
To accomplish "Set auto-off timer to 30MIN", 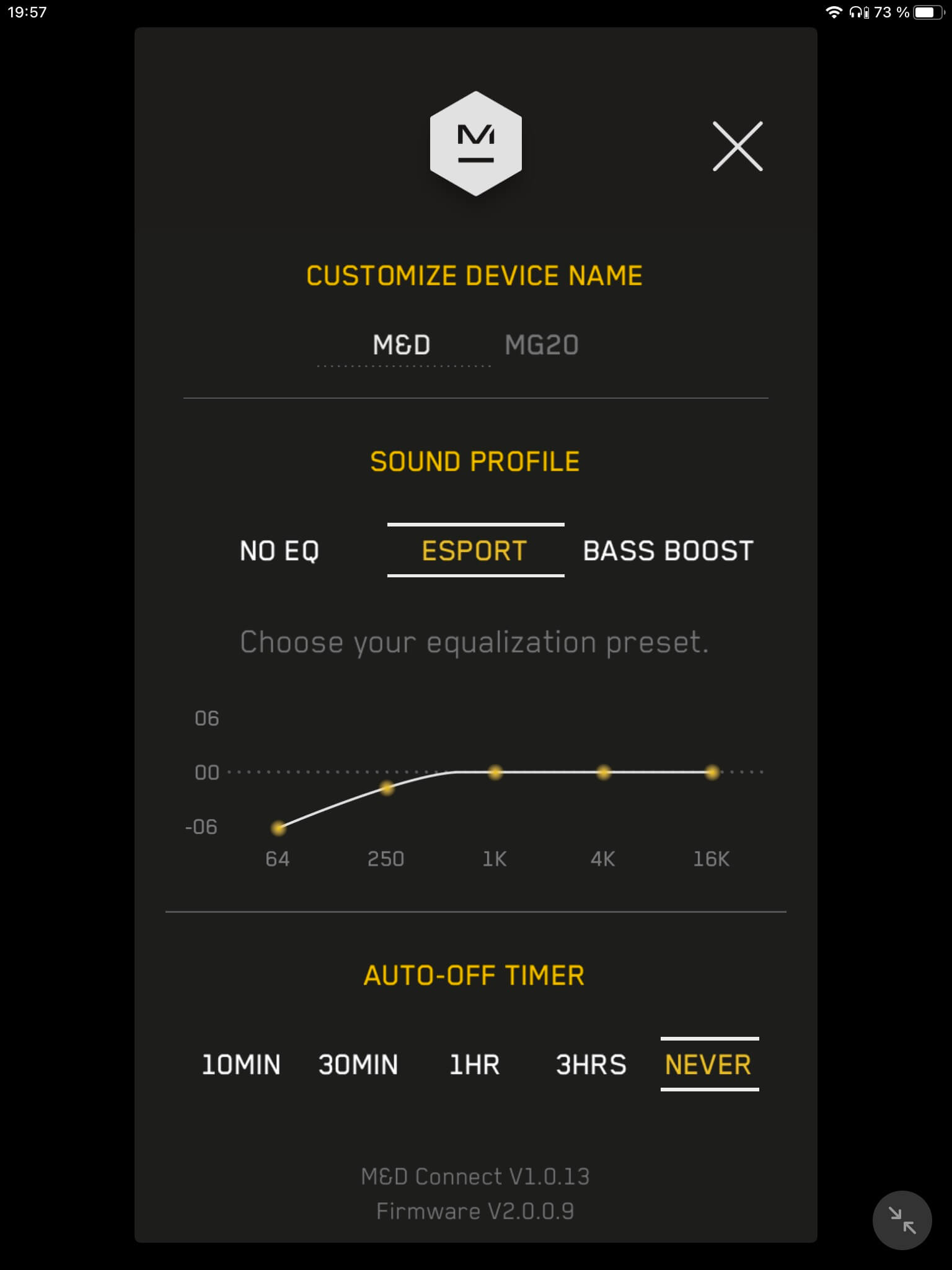I will [x=358, y=1065].
